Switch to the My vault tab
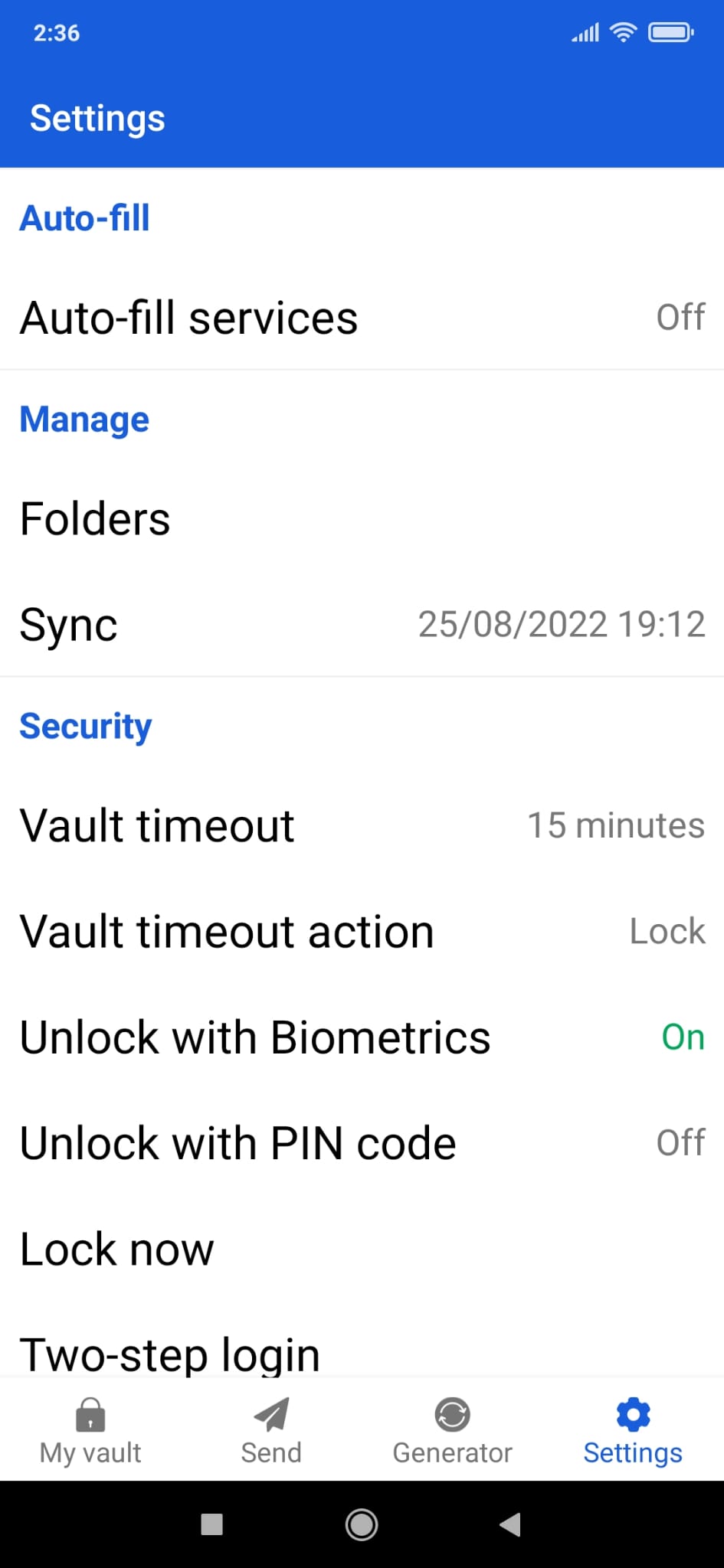 pyautogui.click(x=90, y=1430)
